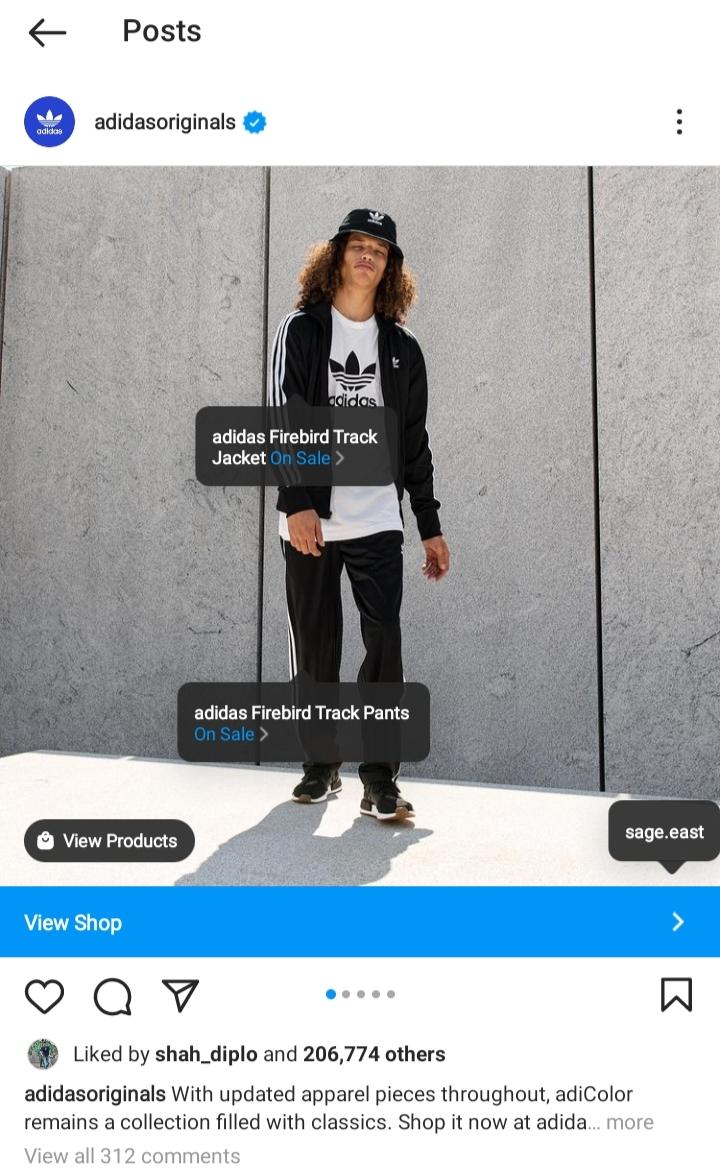View all 312 comments

pos(132,1156)
